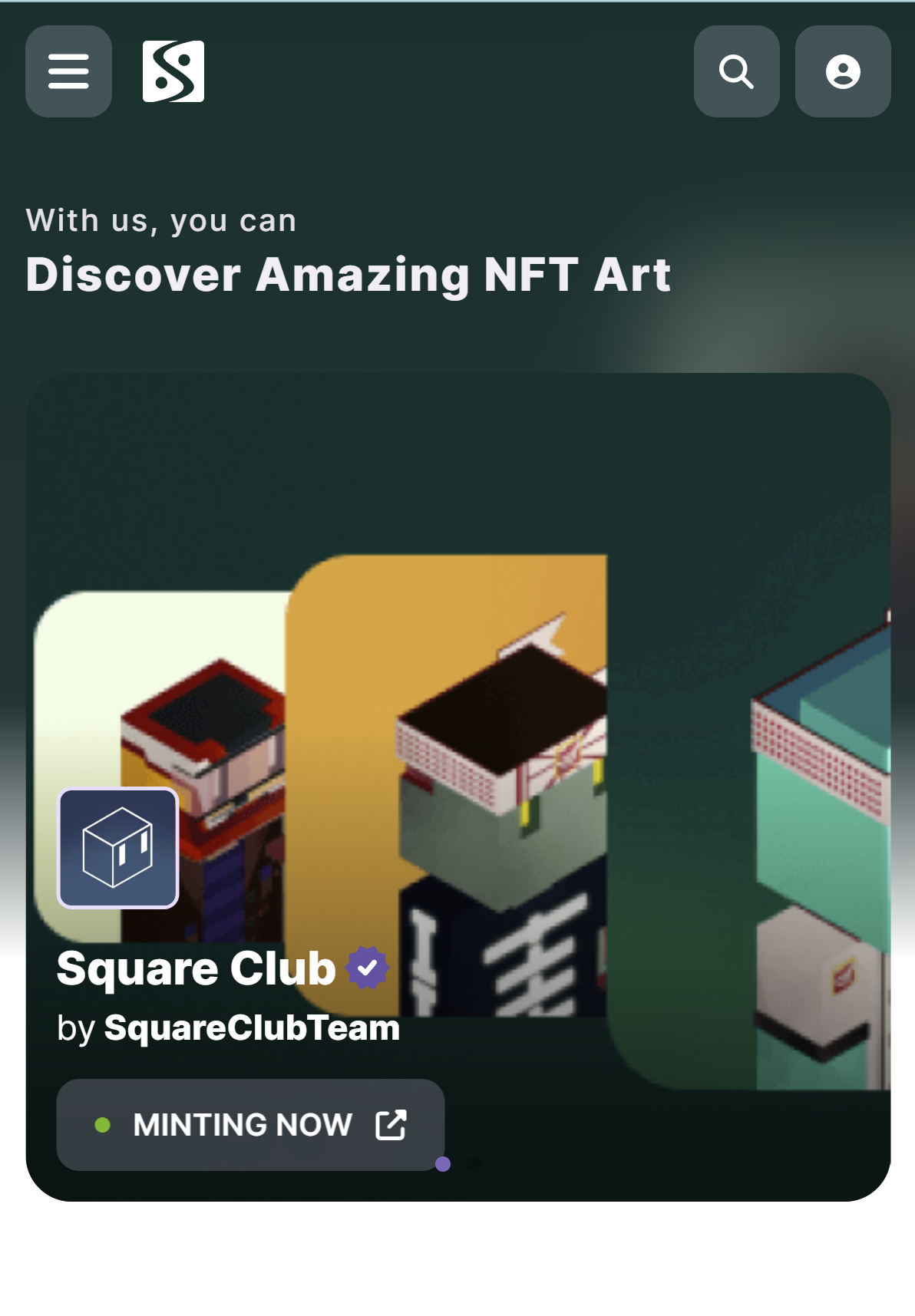Image resolution: width=915 pixels, height=1316 pixels.
Task: View the SquareClubTeam creator profile
Action: click(x=252, y=1028)
